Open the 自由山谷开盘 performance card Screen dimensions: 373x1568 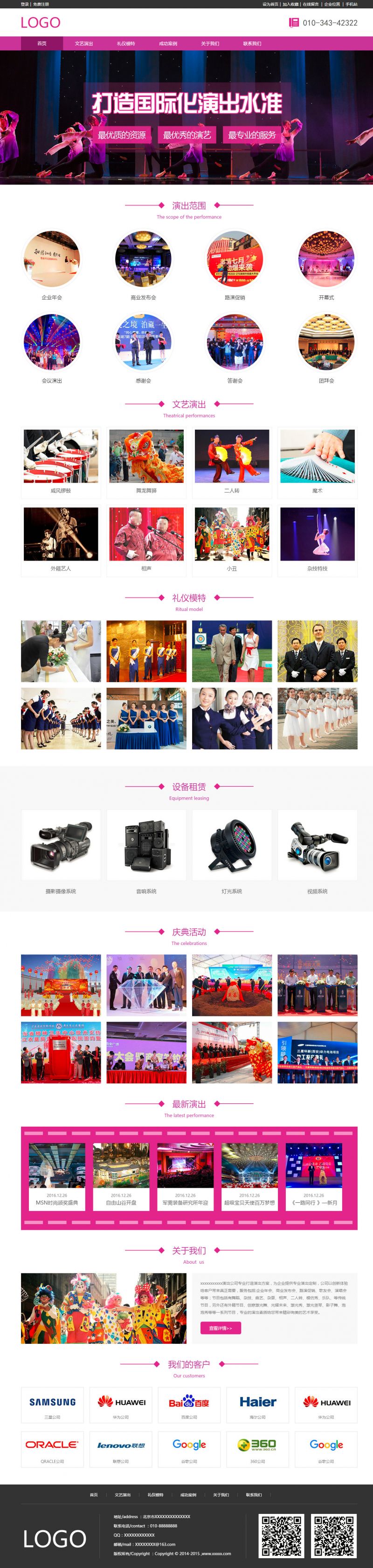point(121,1175)
